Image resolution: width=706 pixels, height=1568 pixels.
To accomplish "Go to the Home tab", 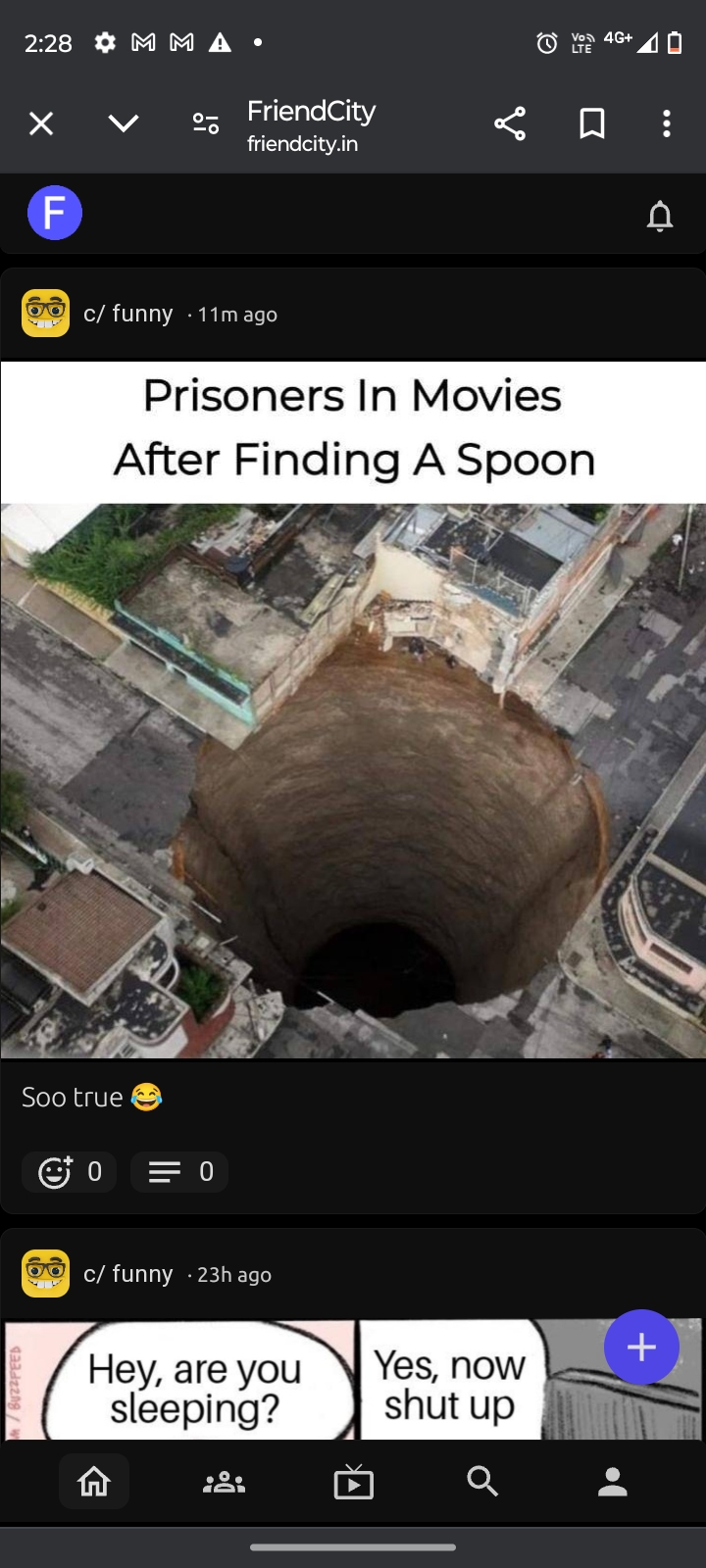I will pyautogui.click(x=94, y=1482).
